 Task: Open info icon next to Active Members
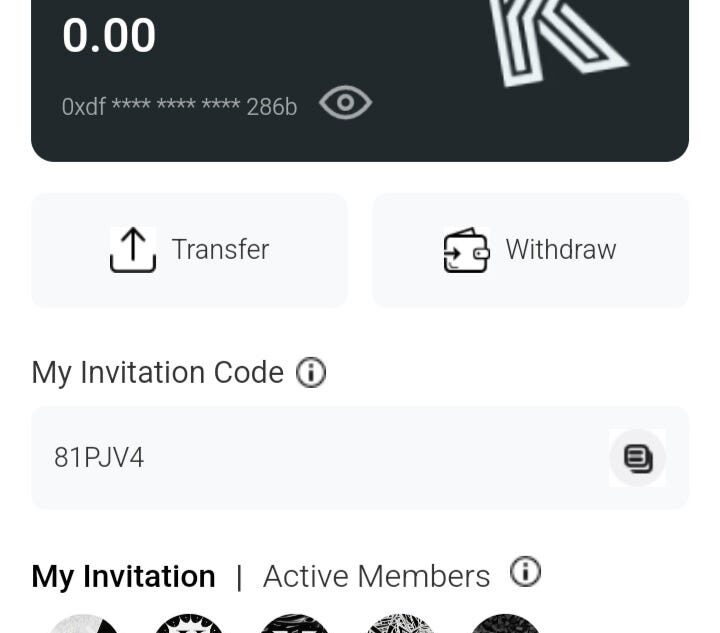[525, 572]
